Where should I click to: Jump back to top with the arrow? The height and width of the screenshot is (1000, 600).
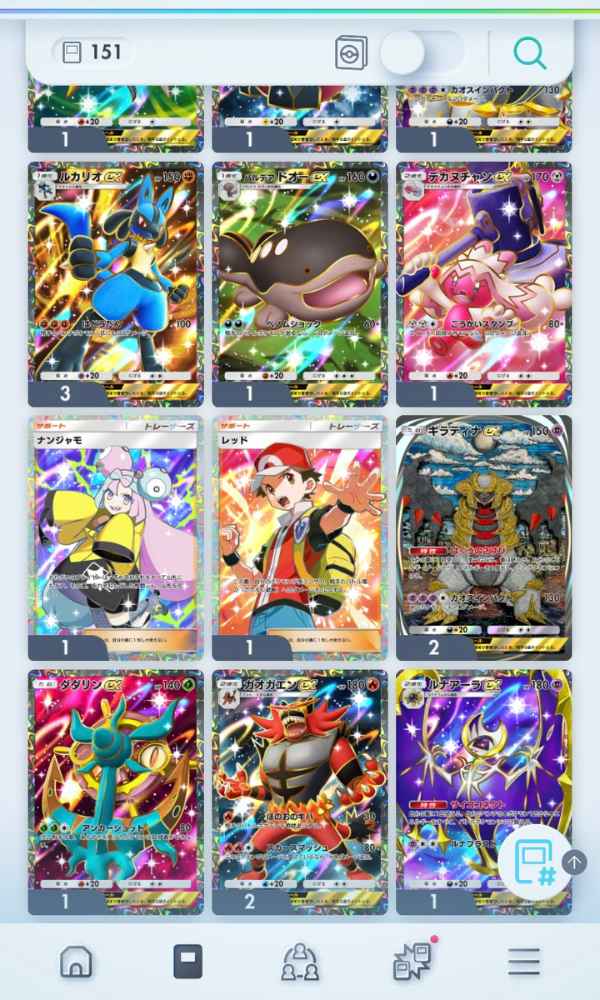point(575,862)
